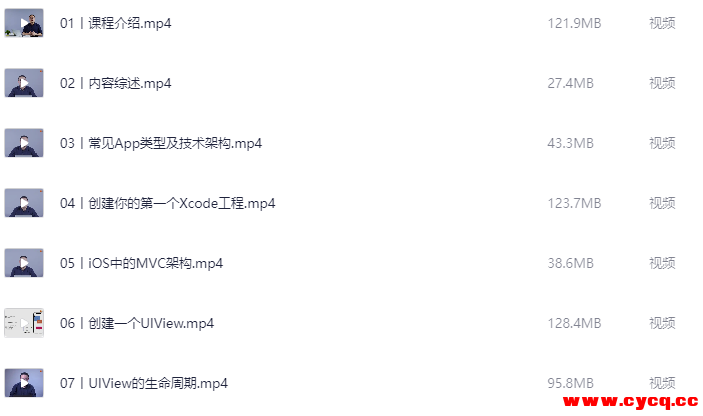
Task: View the video 05丨iOS中的MVC架构.mp4
Action: pyautogui.click(x=141, y=263)
